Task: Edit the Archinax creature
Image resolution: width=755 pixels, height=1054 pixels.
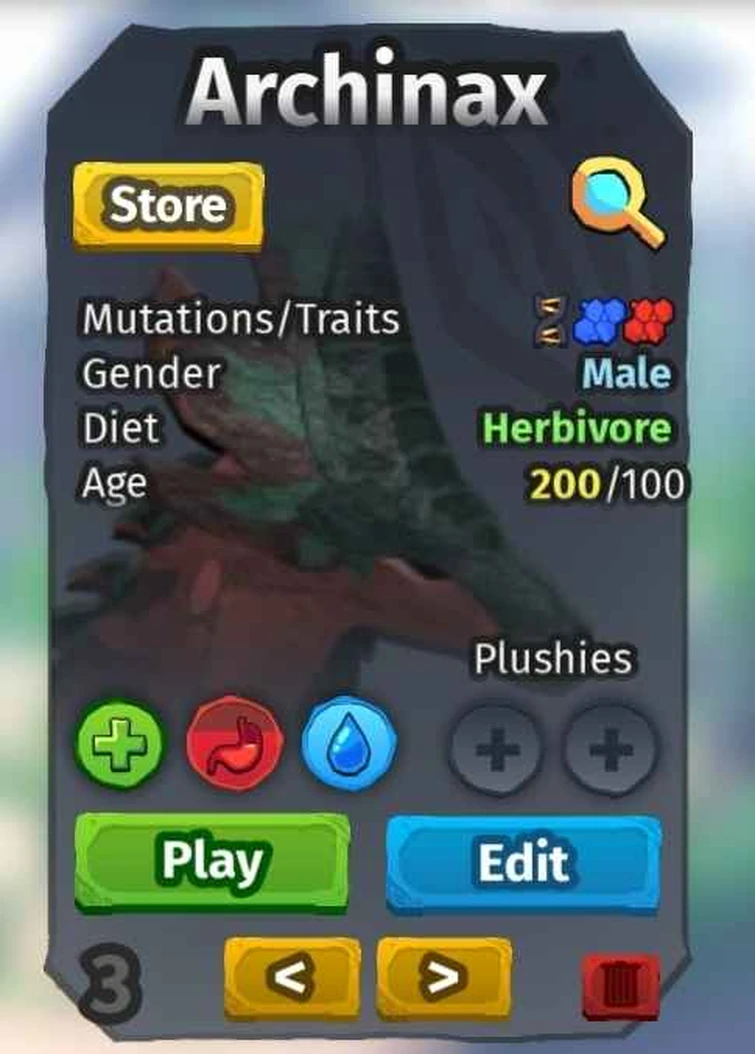Action: point(523,862)
